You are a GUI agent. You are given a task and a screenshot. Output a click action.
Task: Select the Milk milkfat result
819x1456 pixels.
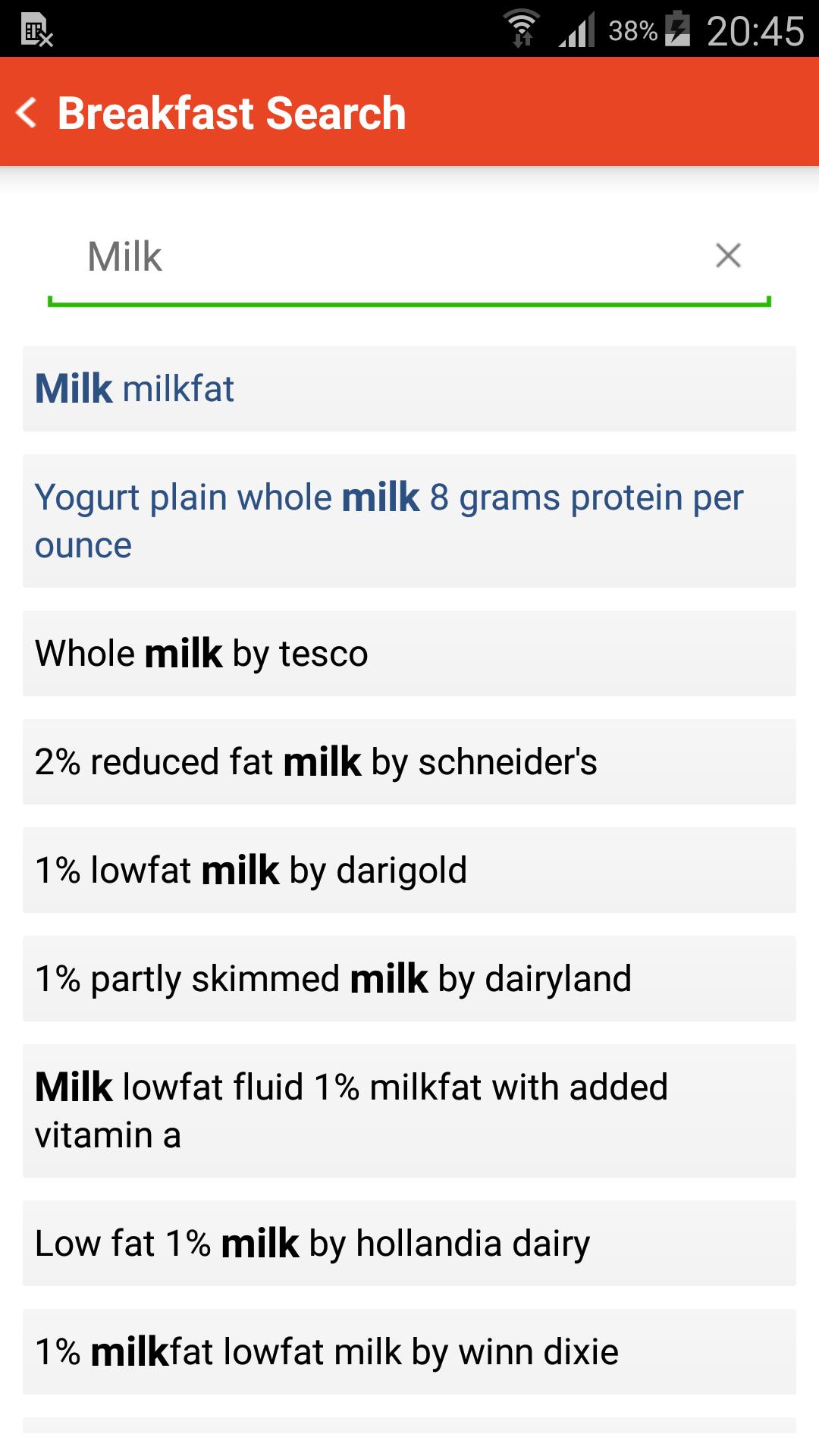point(409,389)
